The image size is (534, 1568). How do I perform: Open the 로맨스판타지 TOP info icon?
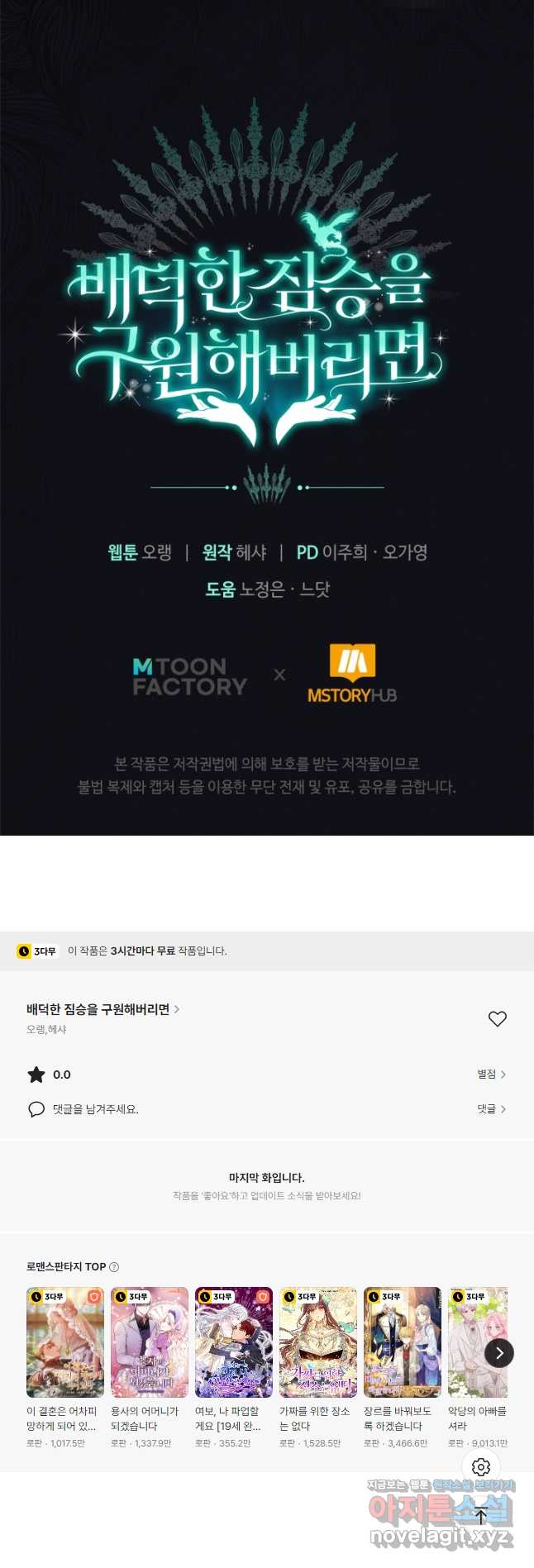click(114, 1266)
